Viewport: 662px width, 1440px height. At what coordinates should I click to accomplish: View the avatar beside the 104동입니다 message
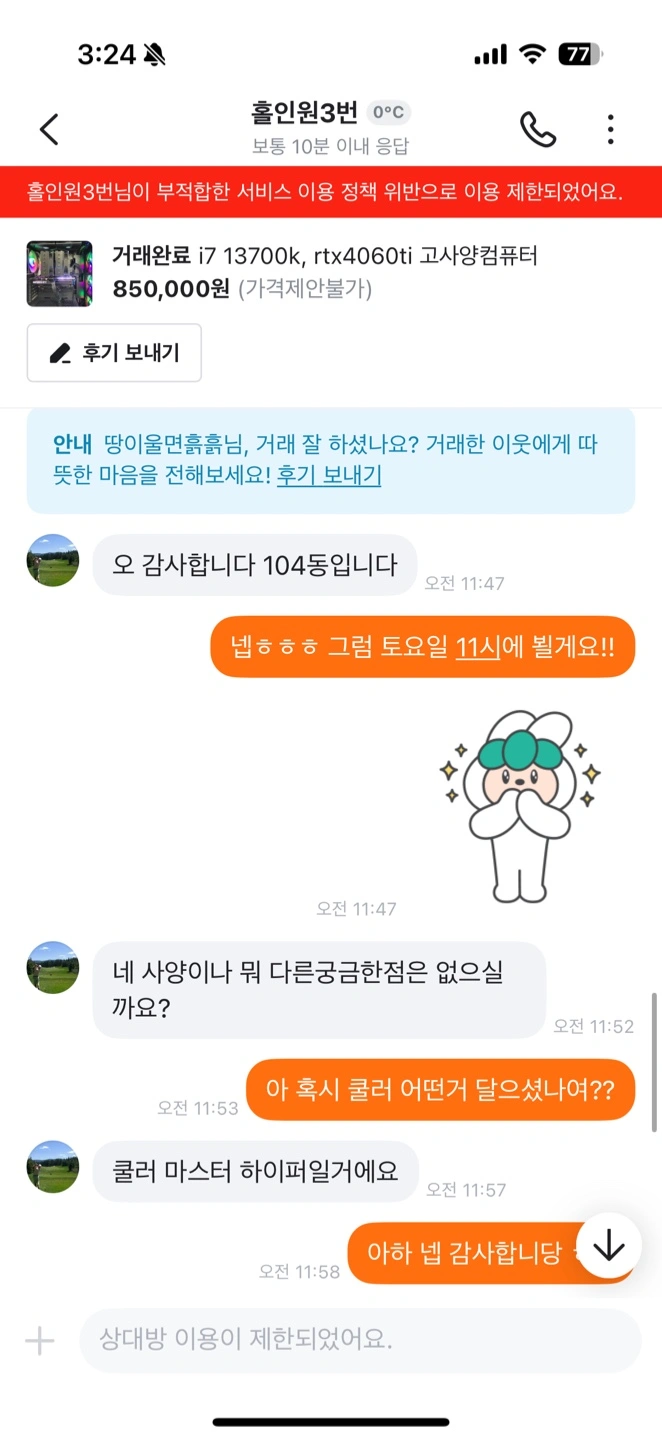point(53,560)
